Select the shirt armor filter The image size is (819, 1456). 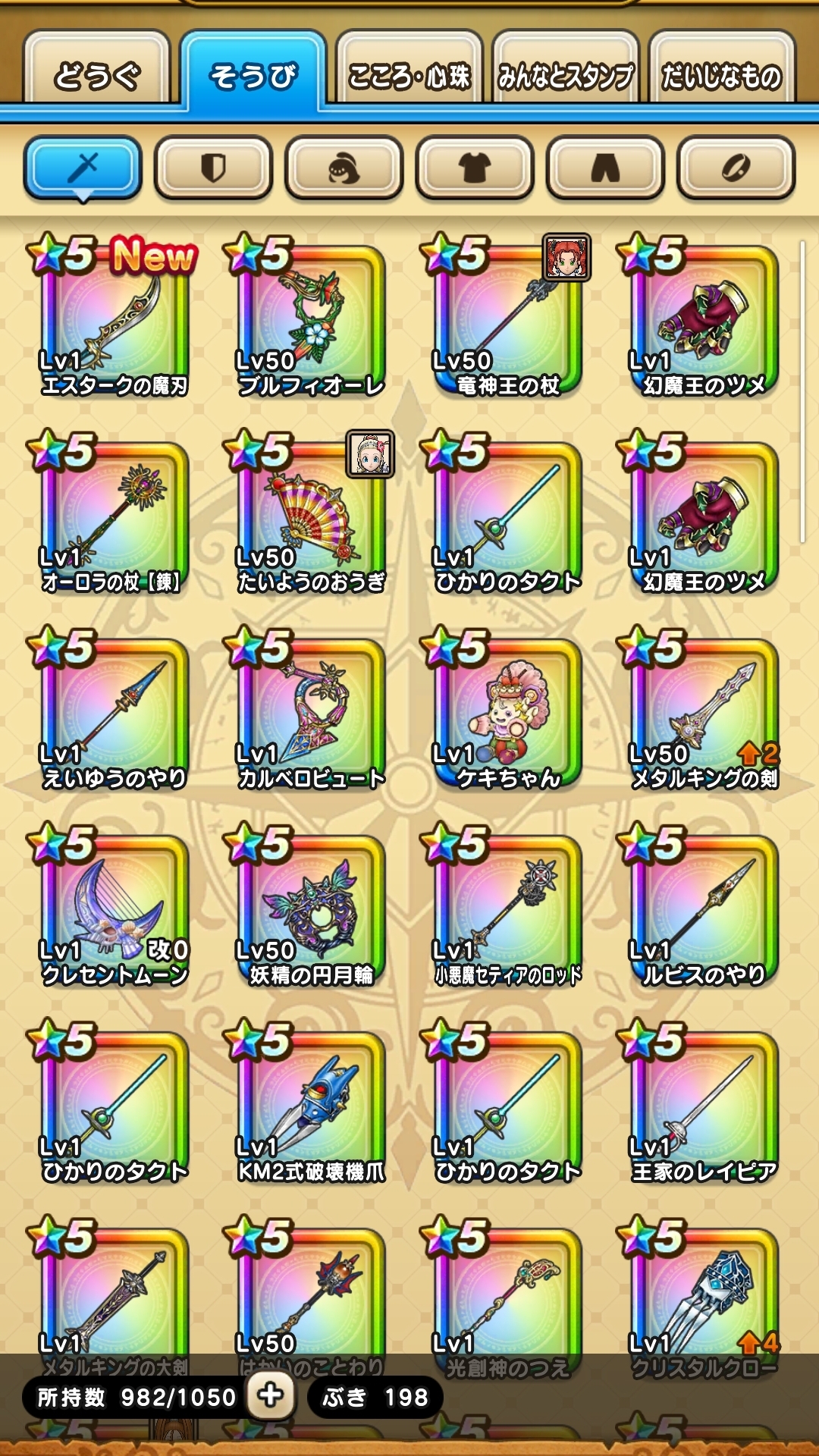click(474, 168)
